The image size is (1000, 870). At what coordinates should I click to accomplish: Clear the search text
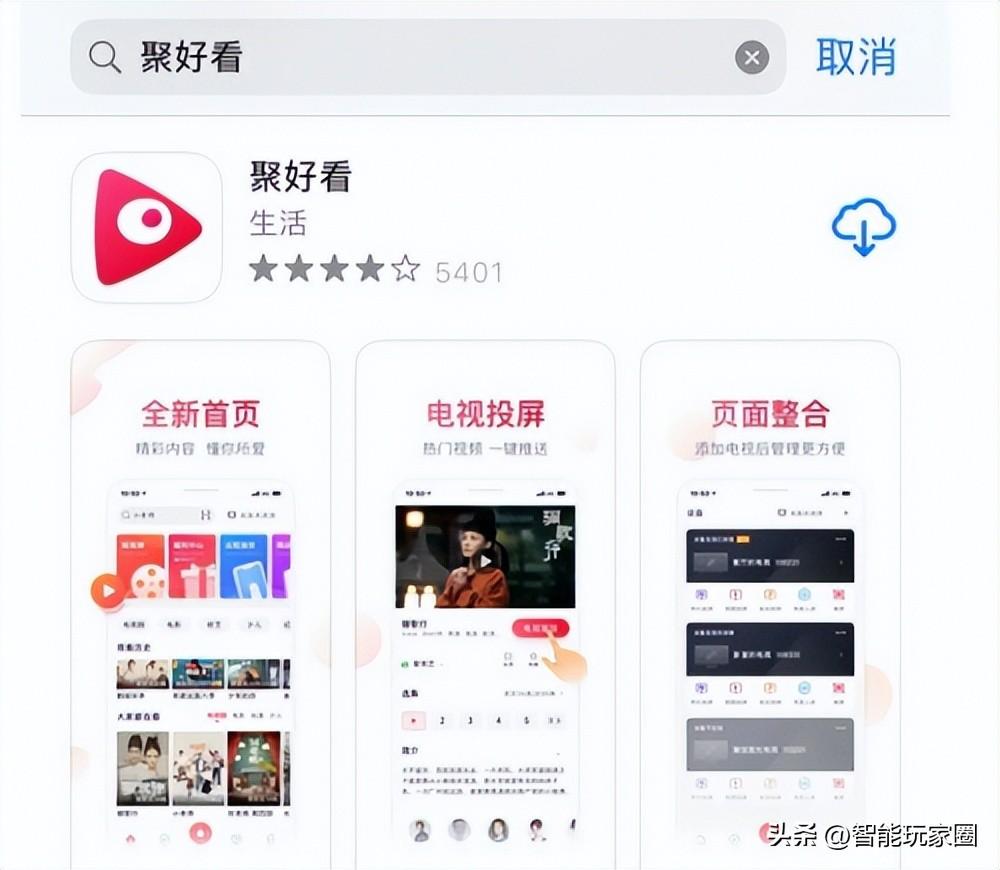pyautogui.click(x=752, y=57)
